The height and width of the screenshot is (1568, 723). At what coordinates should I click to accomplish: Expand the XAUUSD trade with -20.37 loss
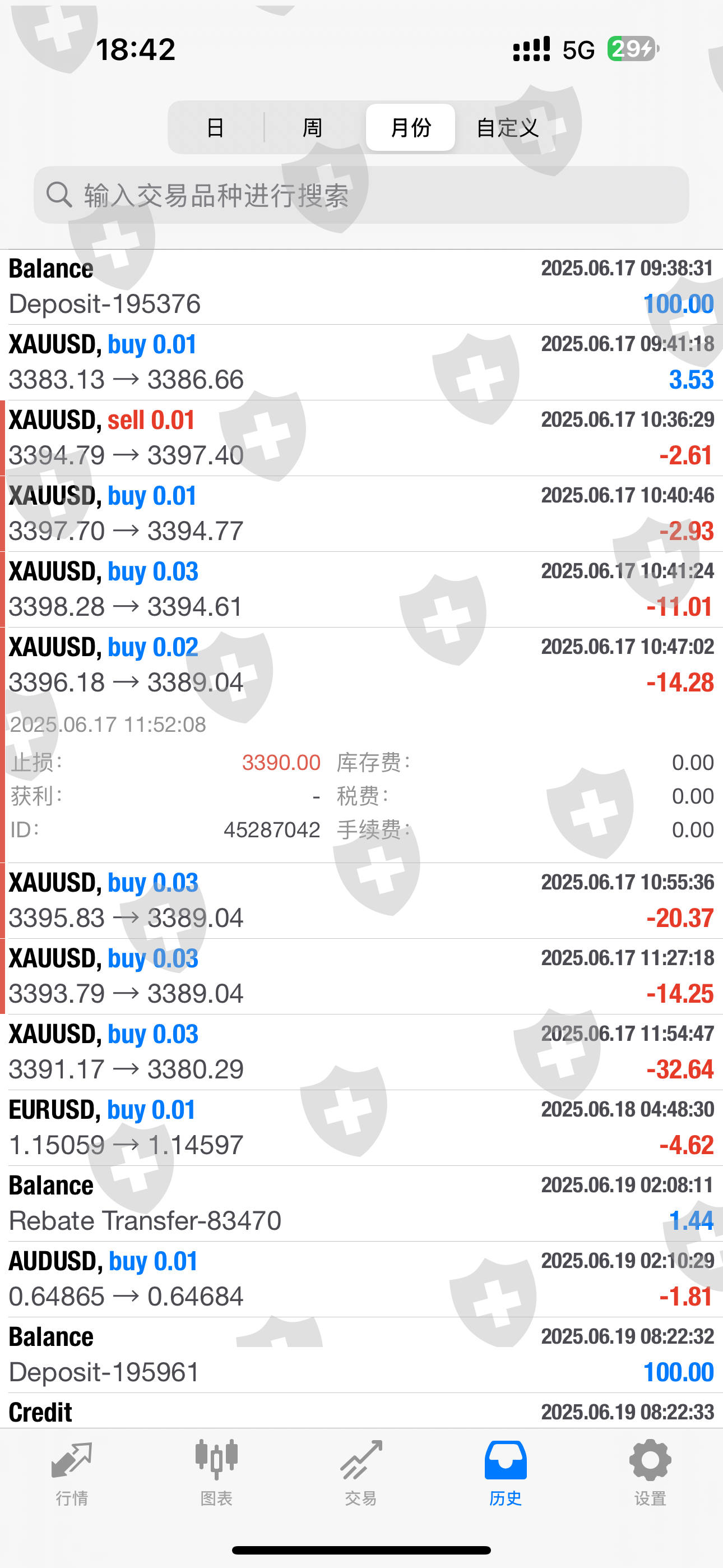coord(361,900)
